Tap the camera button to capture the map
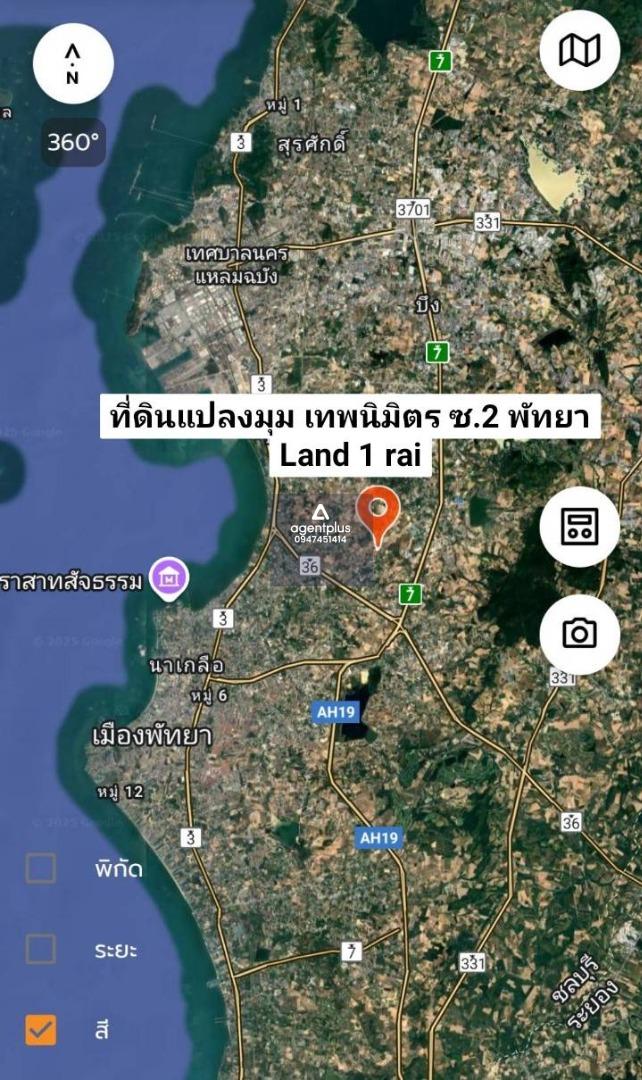The image size is (642, 1080). click(x=579, y=634)
